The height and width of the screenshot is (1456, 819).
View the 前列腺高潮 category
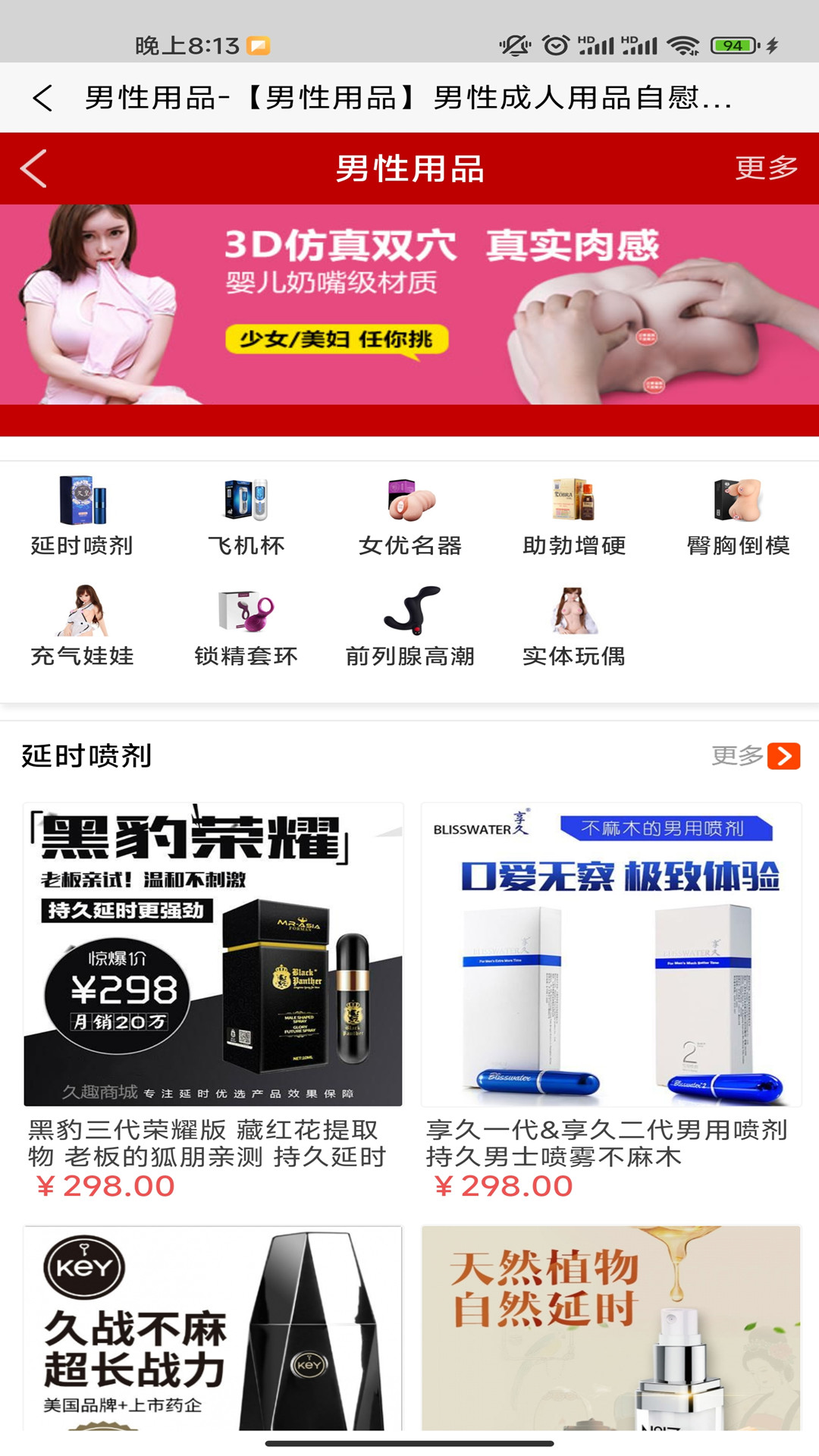[409, 627]
